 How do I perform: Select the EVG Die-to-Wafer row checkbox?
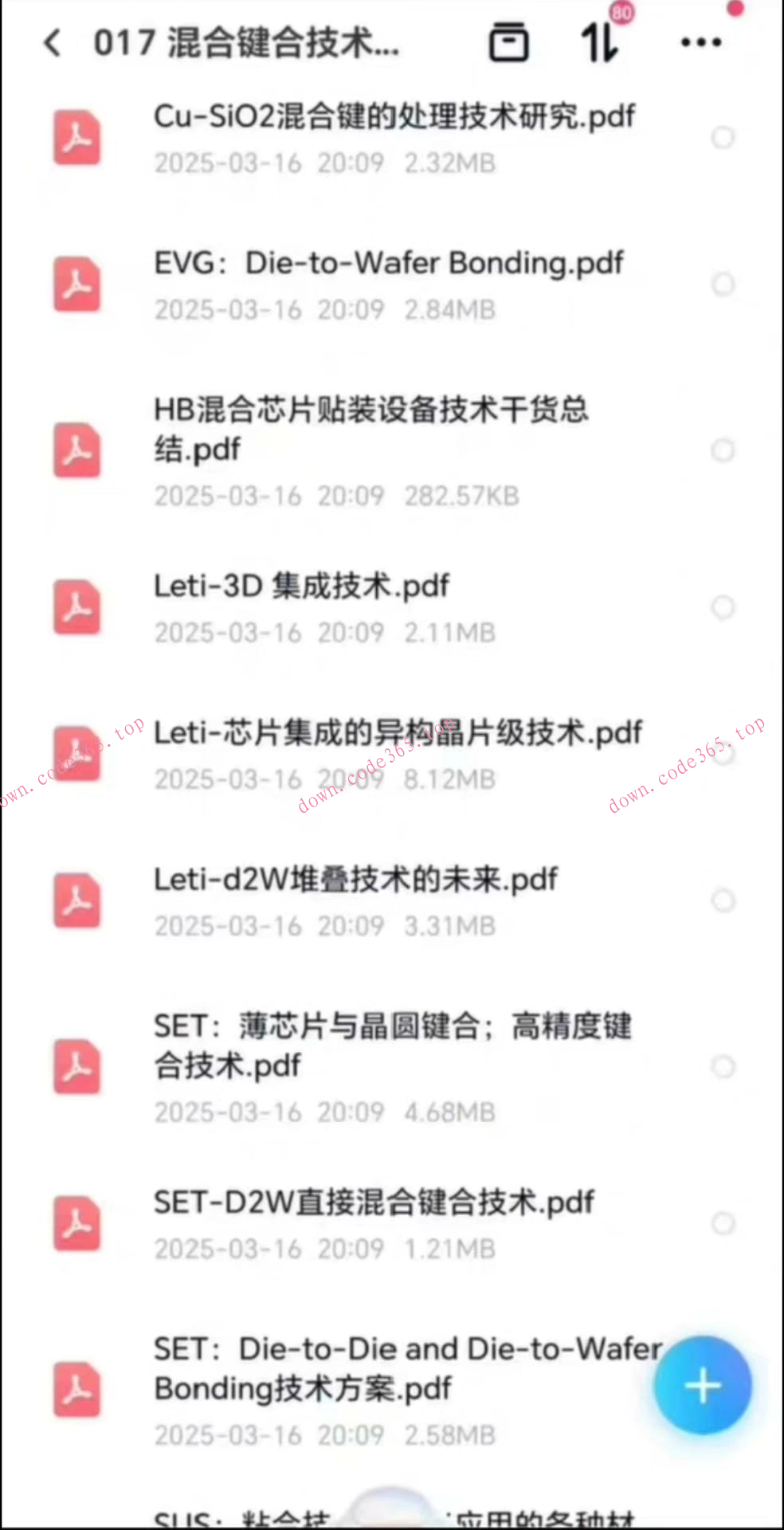click(x=723, y=284)
